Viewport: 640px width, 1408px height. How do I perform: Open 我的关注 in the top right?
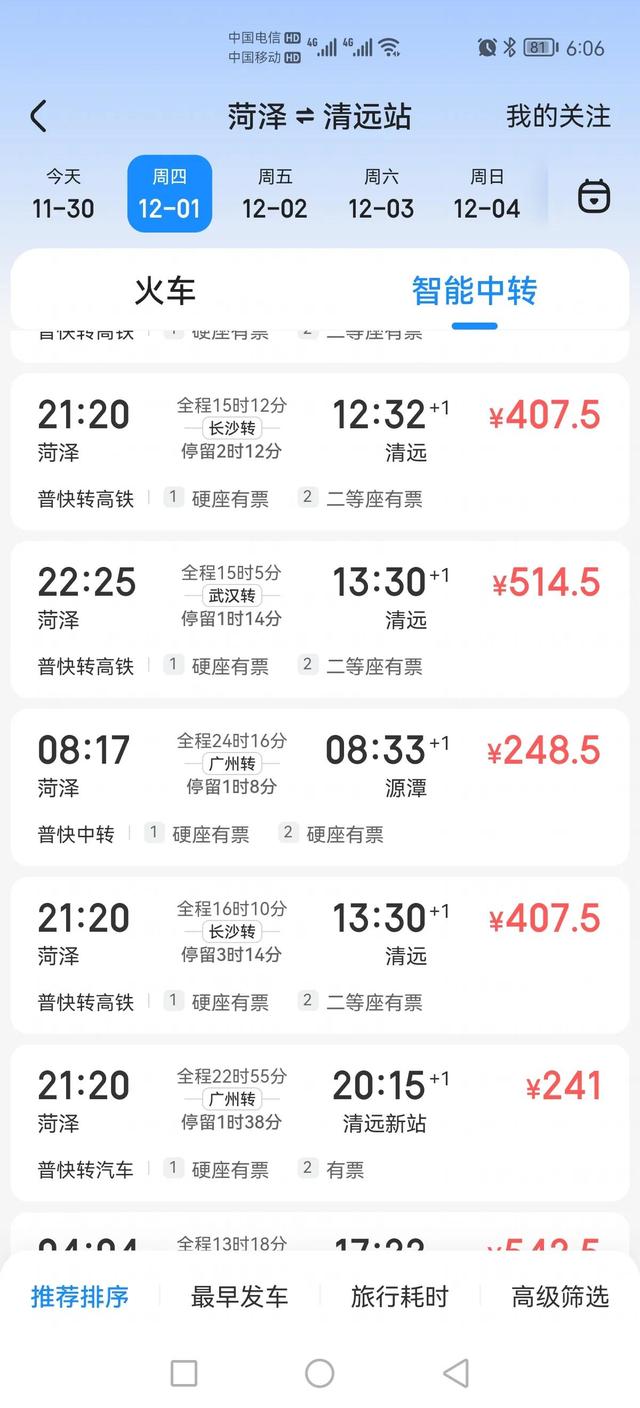click(558, 116)
